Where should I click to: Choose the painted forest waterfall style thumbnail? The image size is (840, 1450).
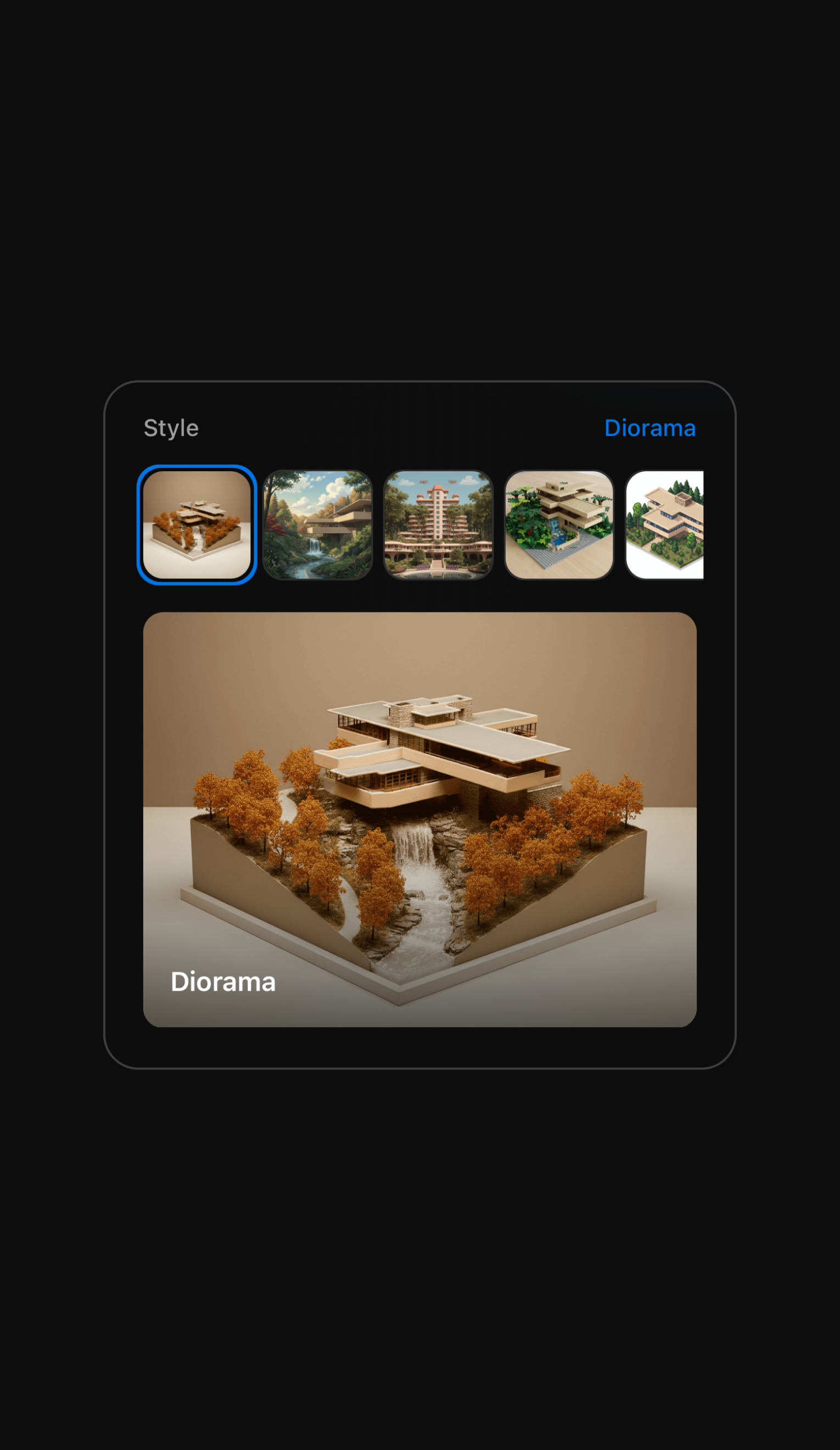click(317, 525)
